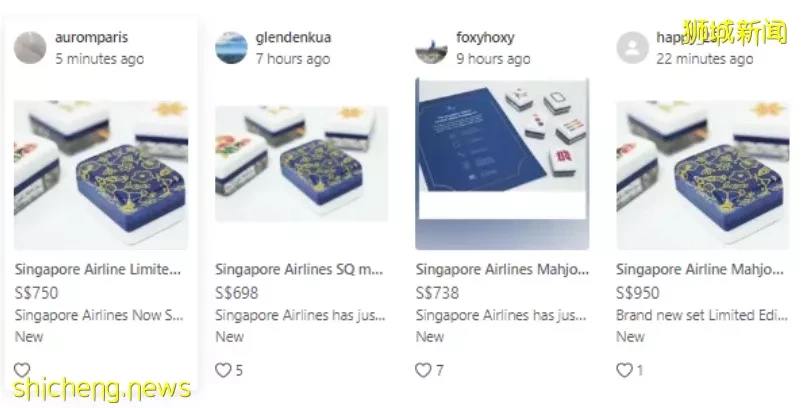The height and width of the screenshot is (408, 802).
Task: Open the S$950 Brand new set listing
Action: coord(702,174)
